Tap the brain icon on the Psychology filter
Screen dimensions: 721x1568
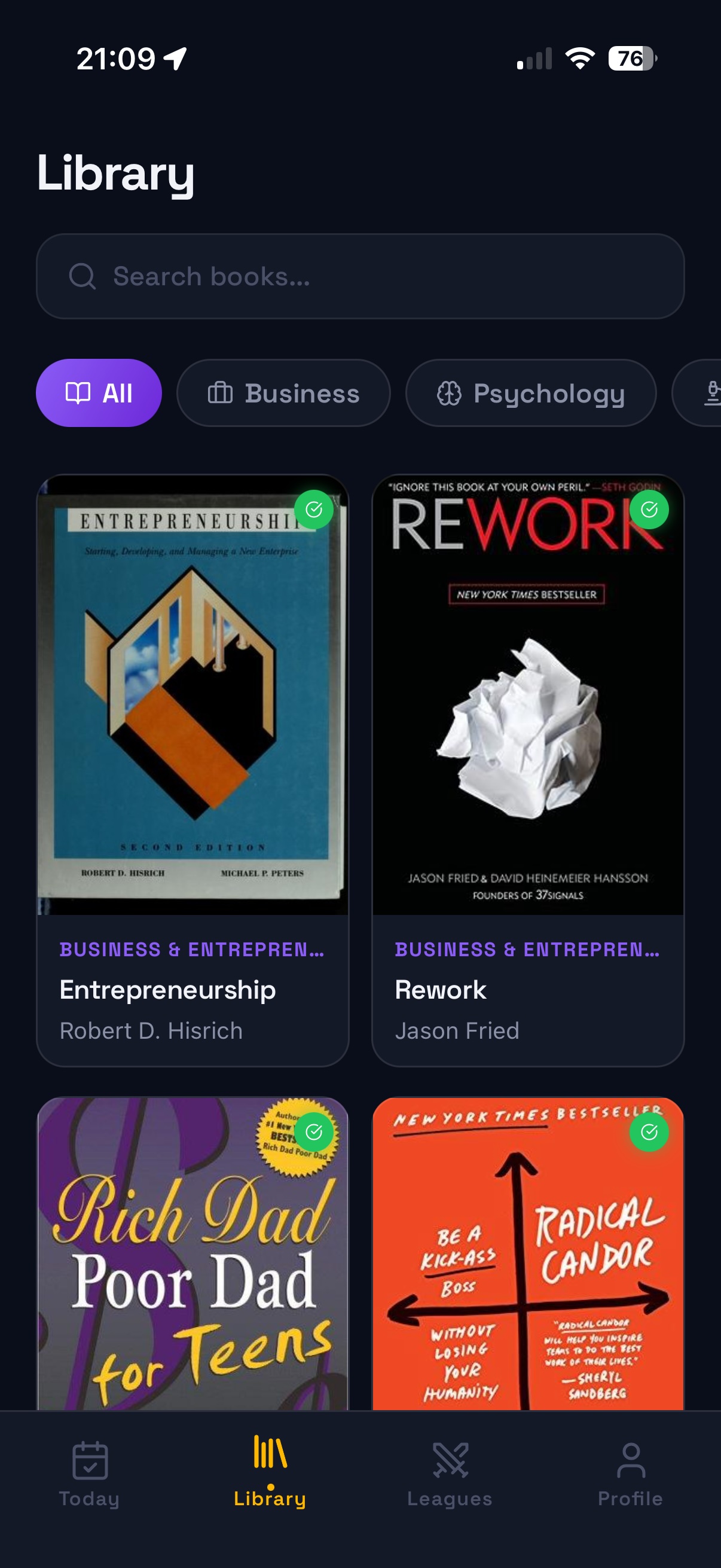[x=449, y=393]
